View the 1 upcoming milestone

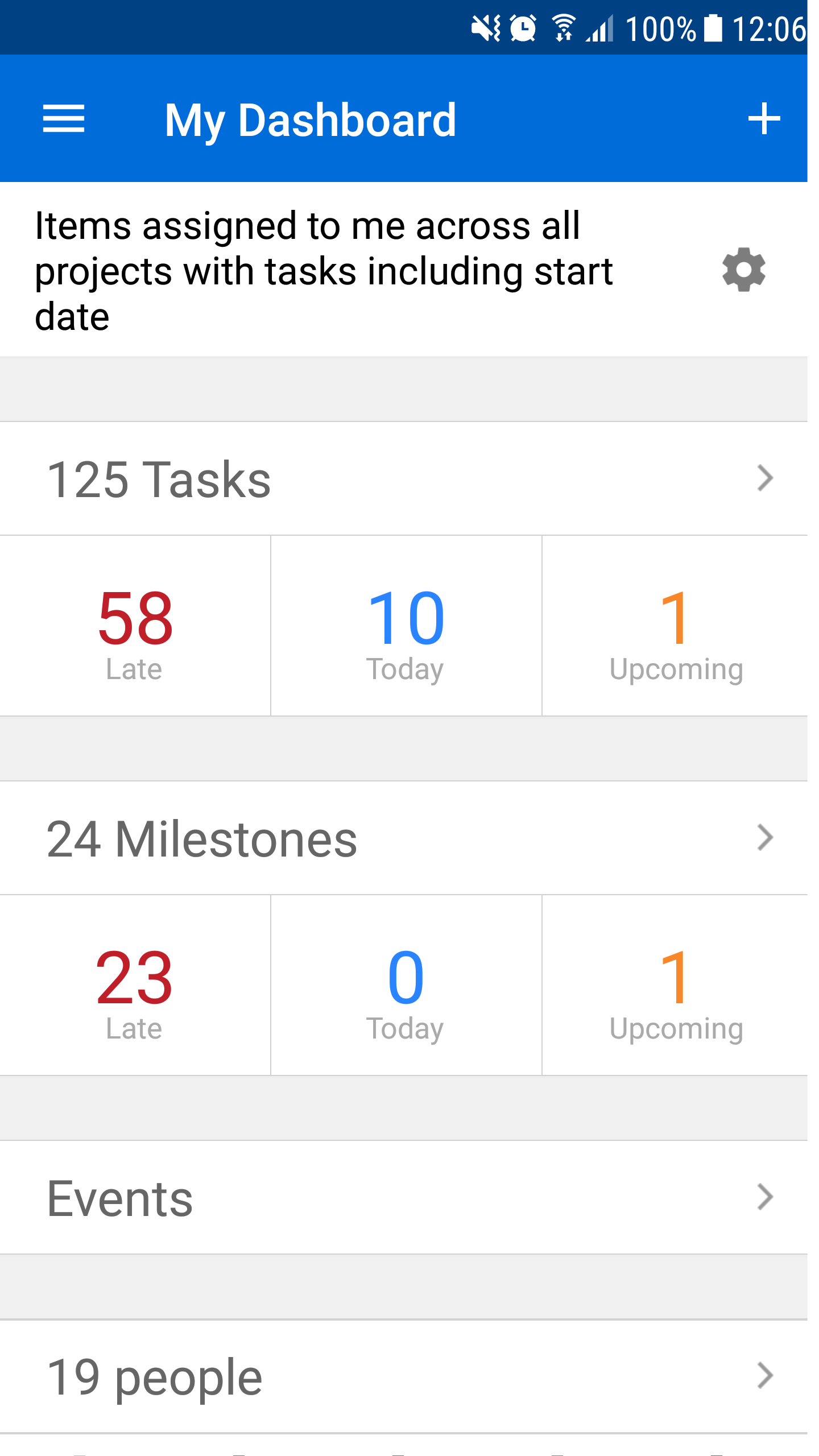[675, 985]
